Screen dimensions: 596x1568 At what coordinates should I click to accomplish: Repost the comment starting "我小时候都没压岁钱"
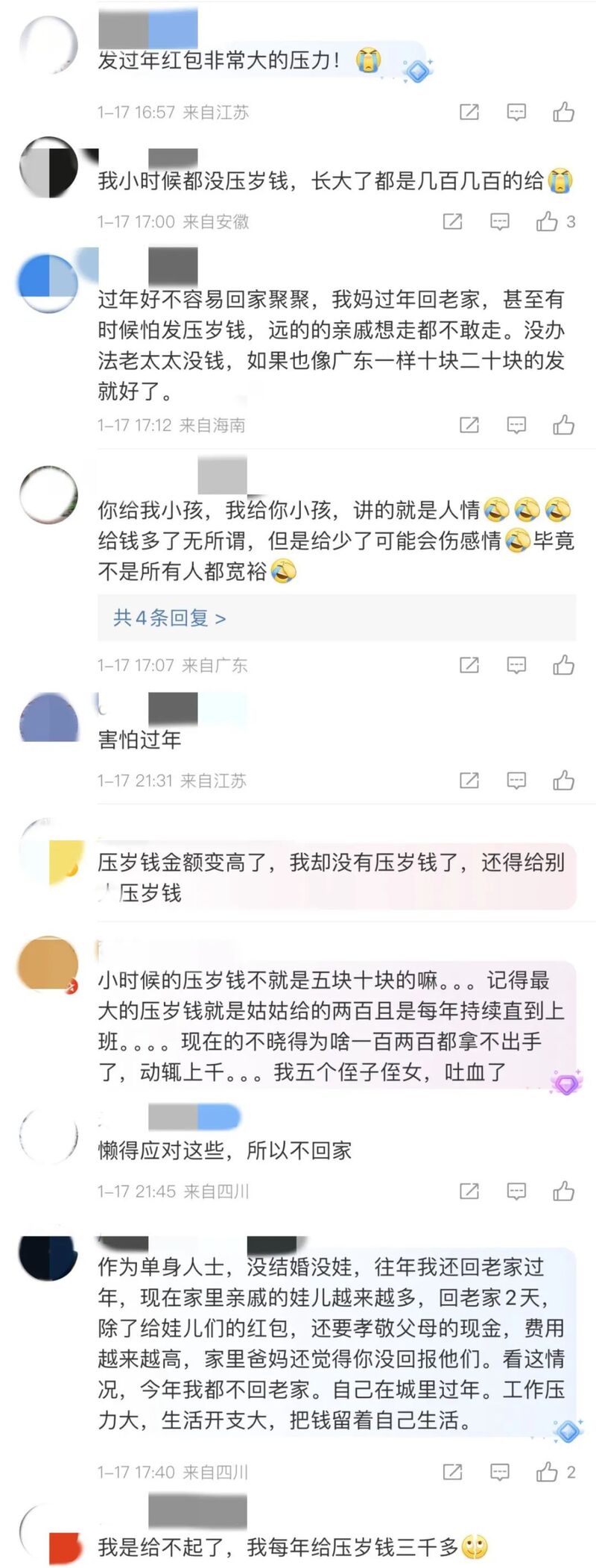pyautogui.click(x=453, y=221)
